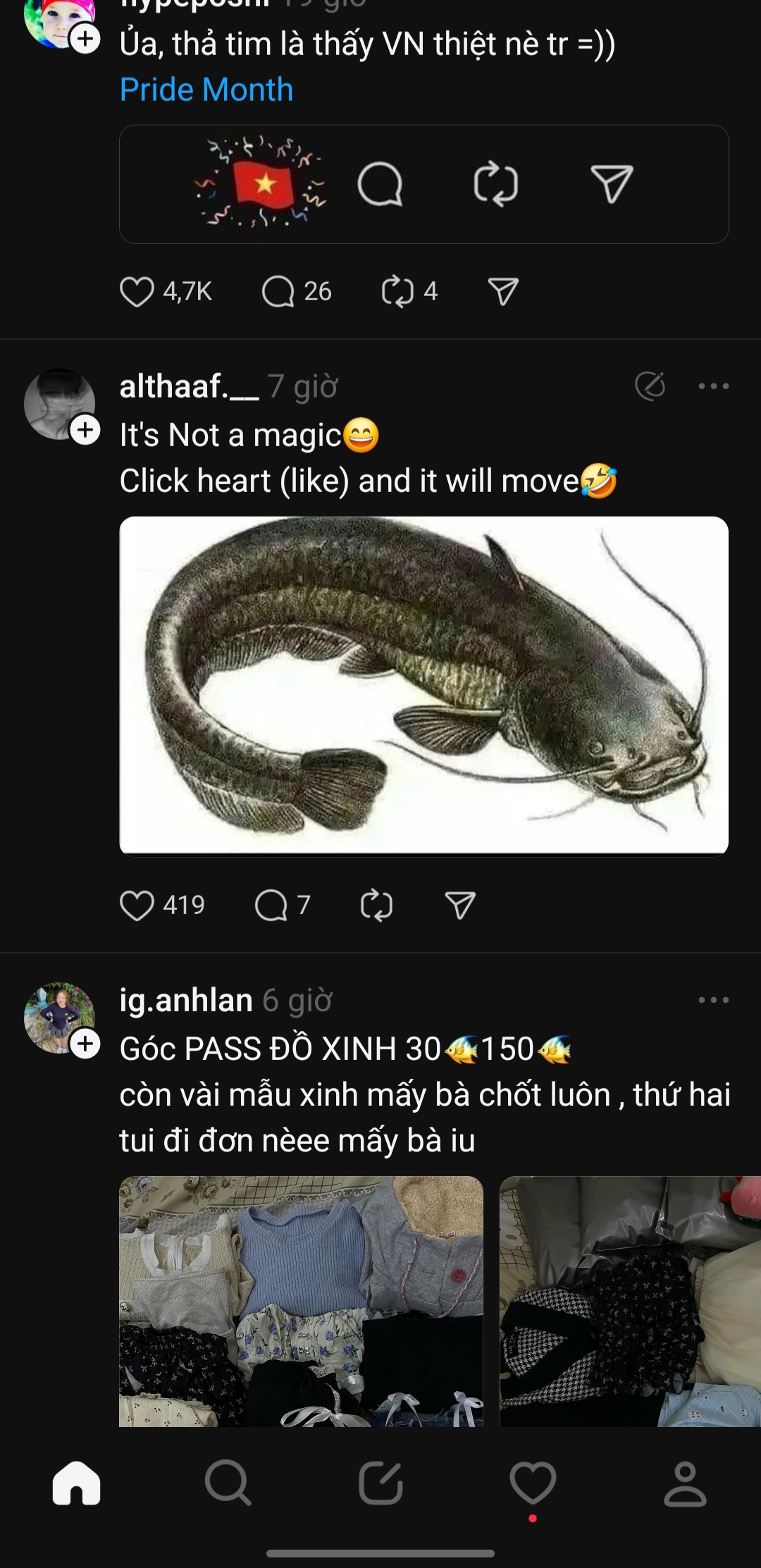This screenshot has height=1568, width=761.
Task: Follow althaaf.__ via avatar plus badge
Action: tap(86, 430)
